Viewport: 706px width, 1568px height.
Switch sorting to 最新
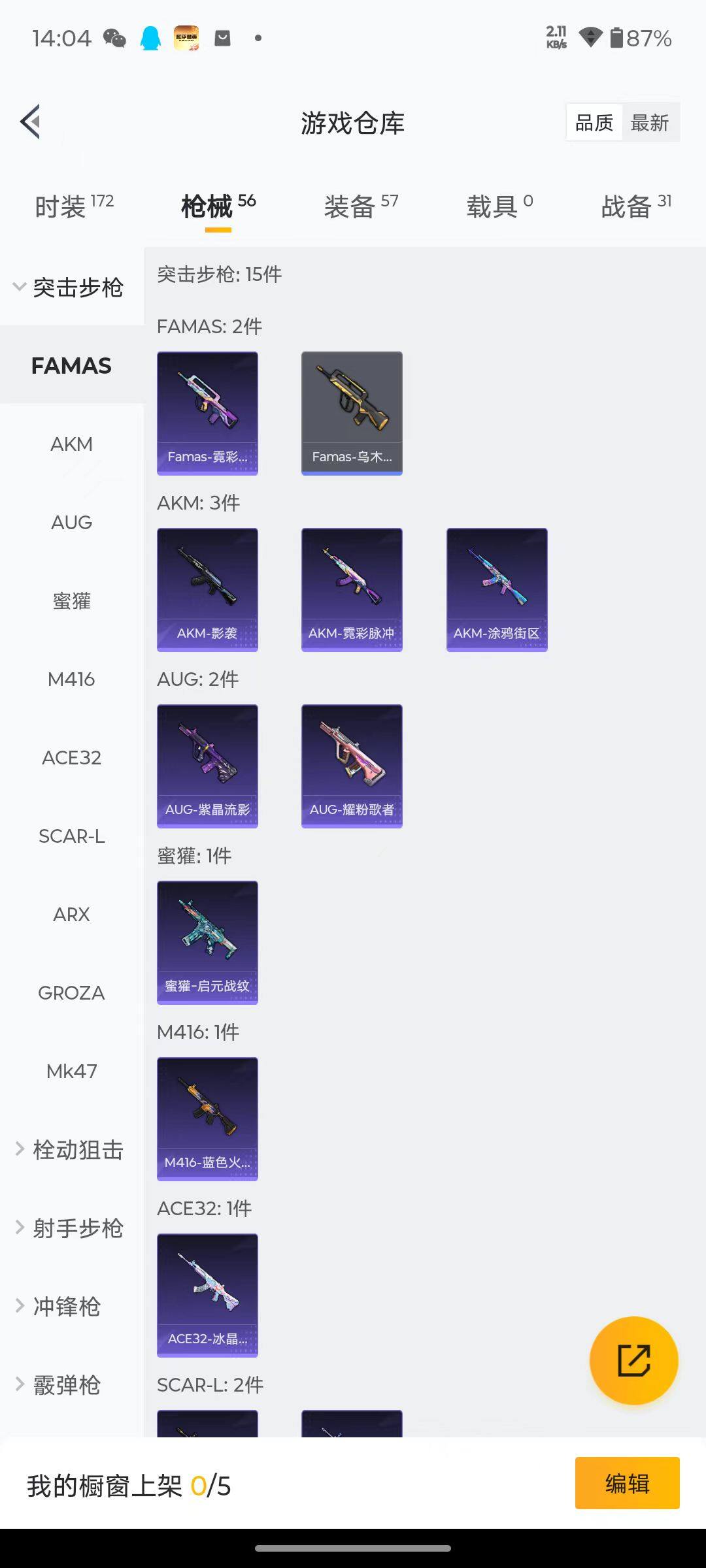pyautogui.click(x=650, y=122)
